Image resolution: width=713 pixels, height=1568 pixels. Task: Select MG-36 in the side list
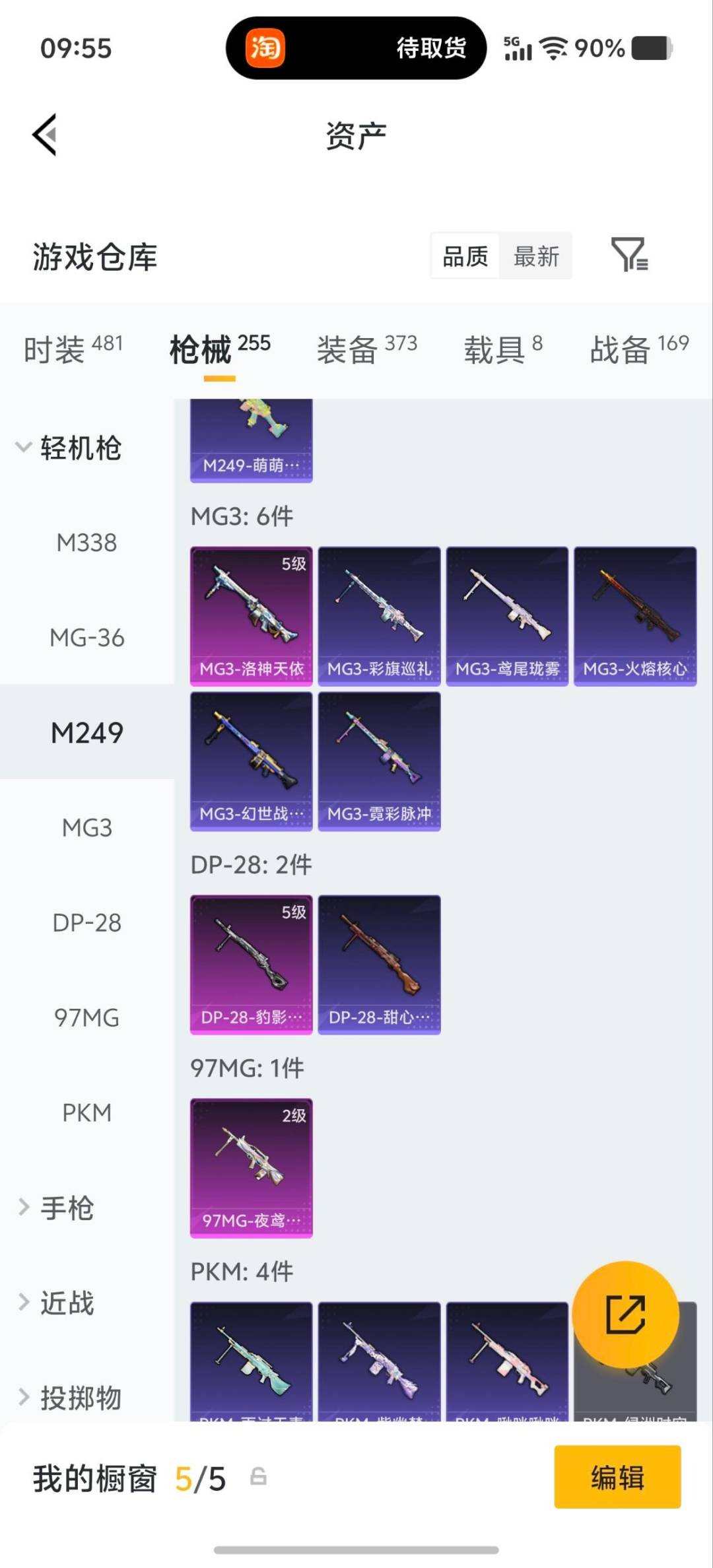pos(86,638)
